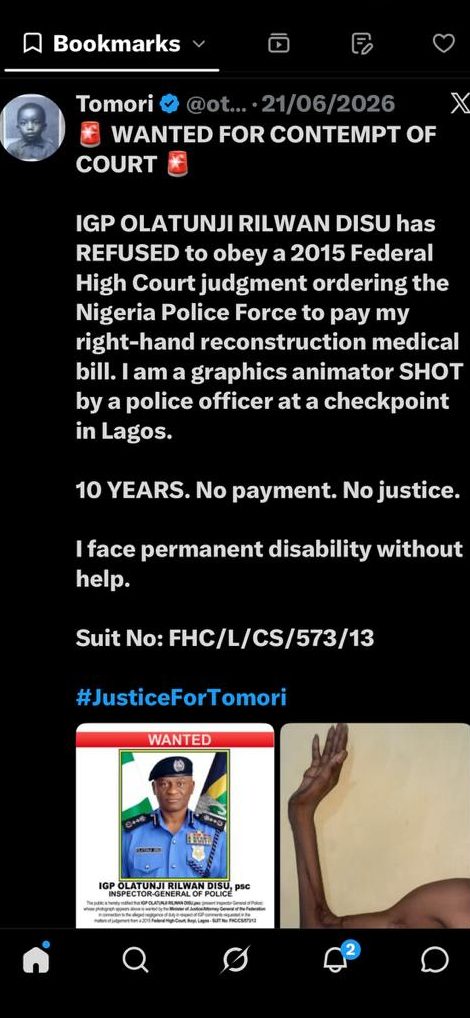Go to the Home tab
The image size is (470, 1018).
point(36,959)
